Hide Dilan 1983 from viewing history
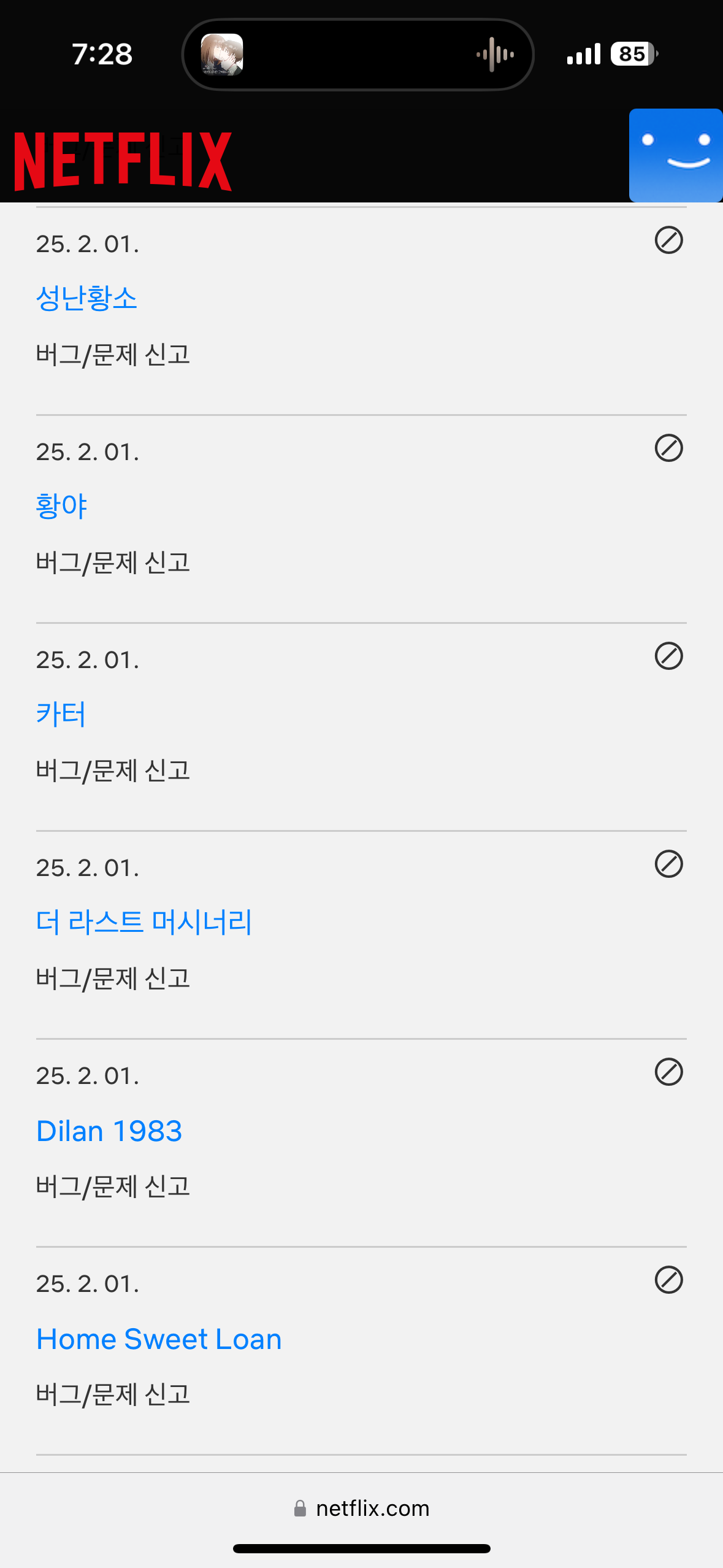723x1568 pixels. (668, 1072)
